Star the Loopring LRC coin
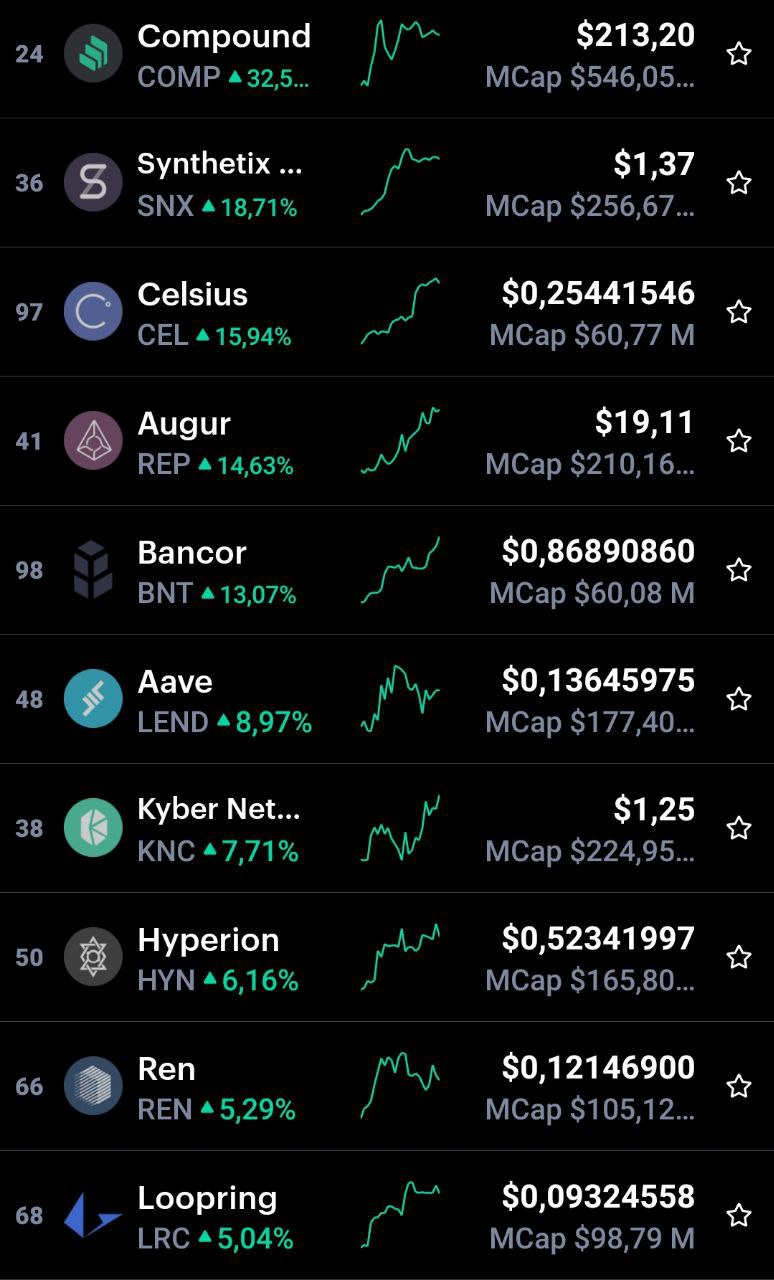This screenshot has width=774, height=1280. (739, 1215)
